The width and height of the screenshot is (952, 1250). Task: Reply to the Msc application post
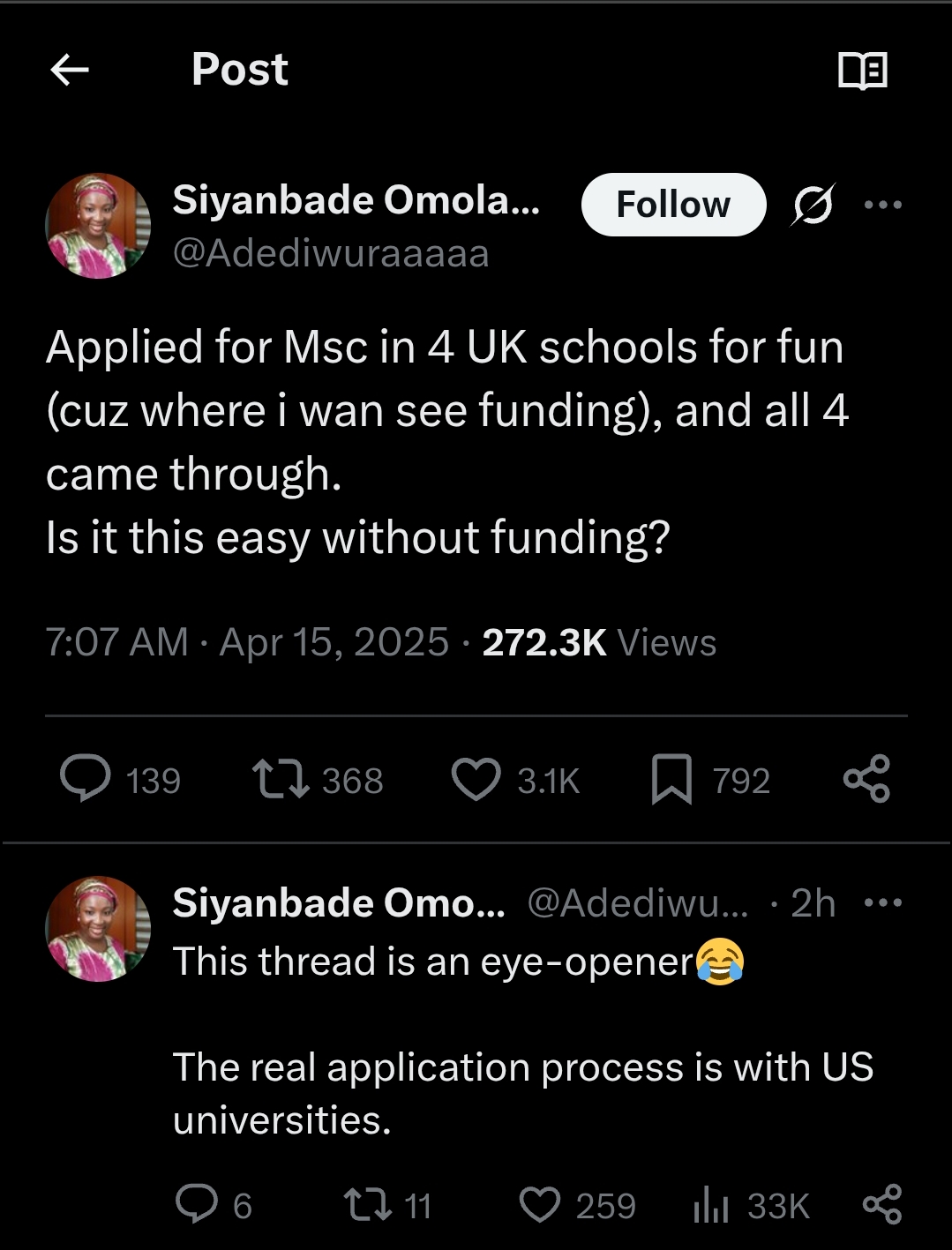pyautogui.click(x=86, y=778)
